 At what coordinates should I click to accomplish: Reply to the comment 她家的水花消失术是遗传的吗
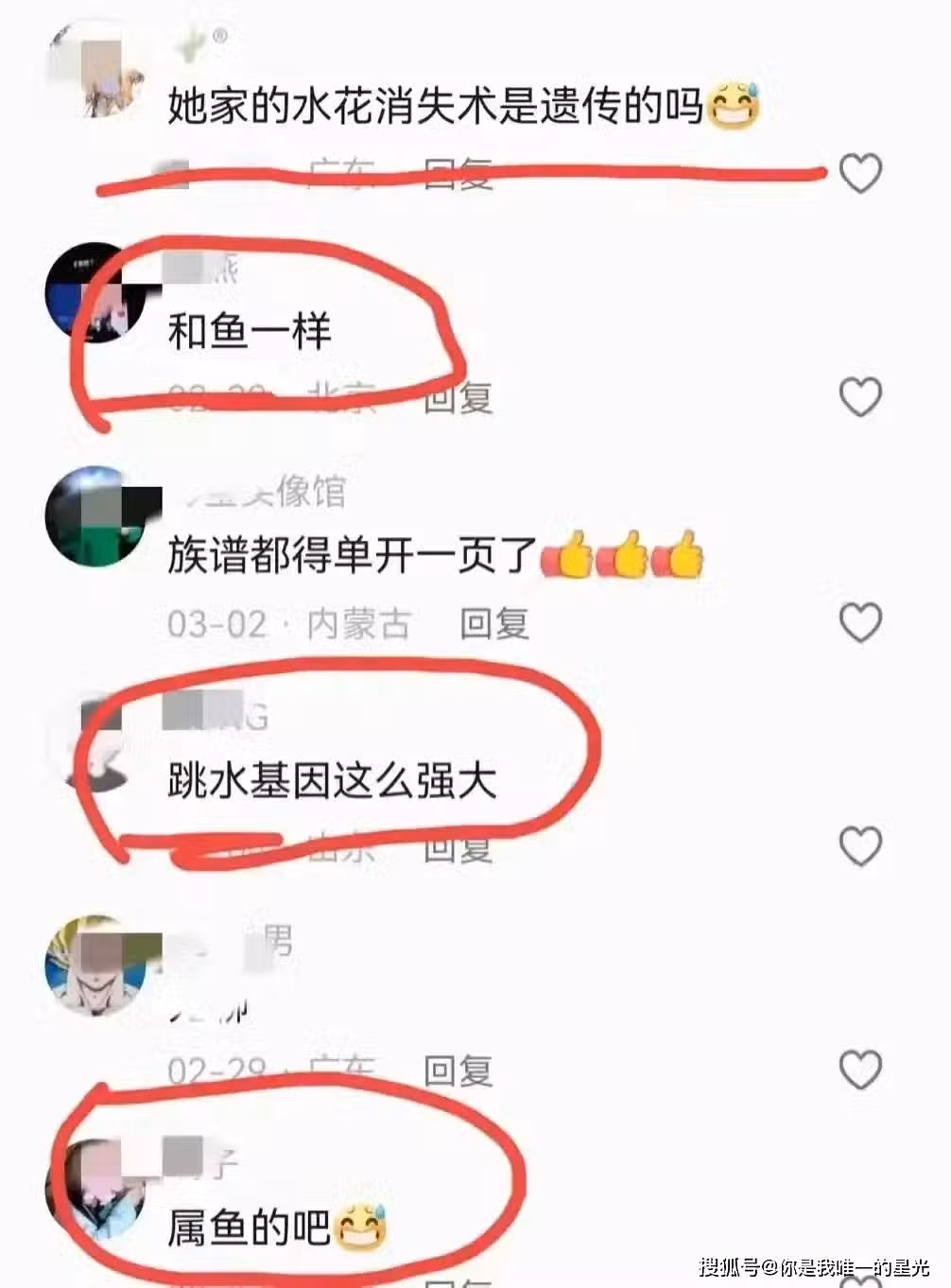click(458, 174)
